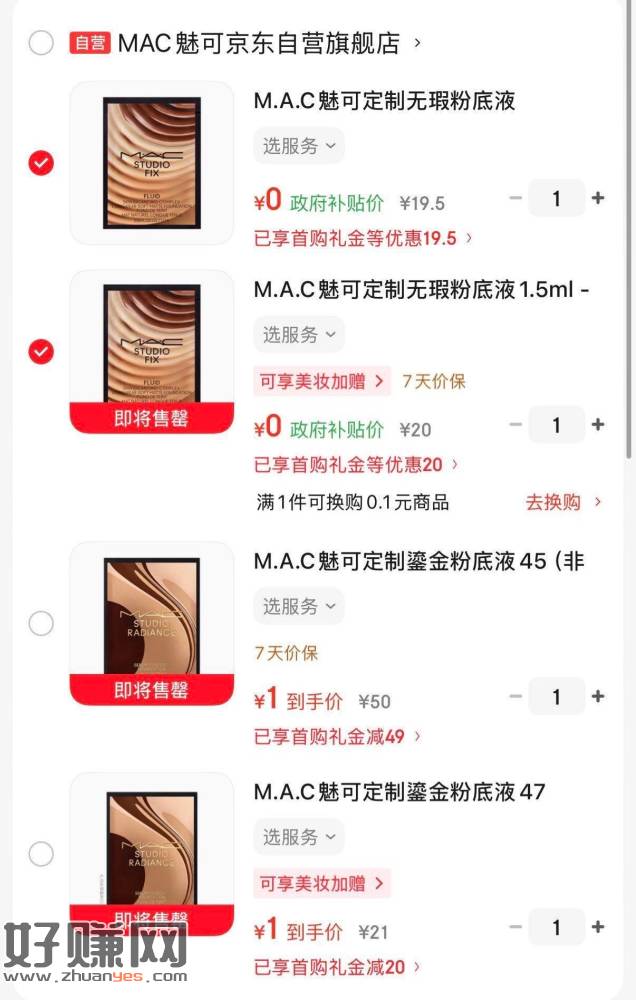The image size is (636, 1000).
Task: Expand 选服务 for 鎏金粉底液 45
Action: 298,606
